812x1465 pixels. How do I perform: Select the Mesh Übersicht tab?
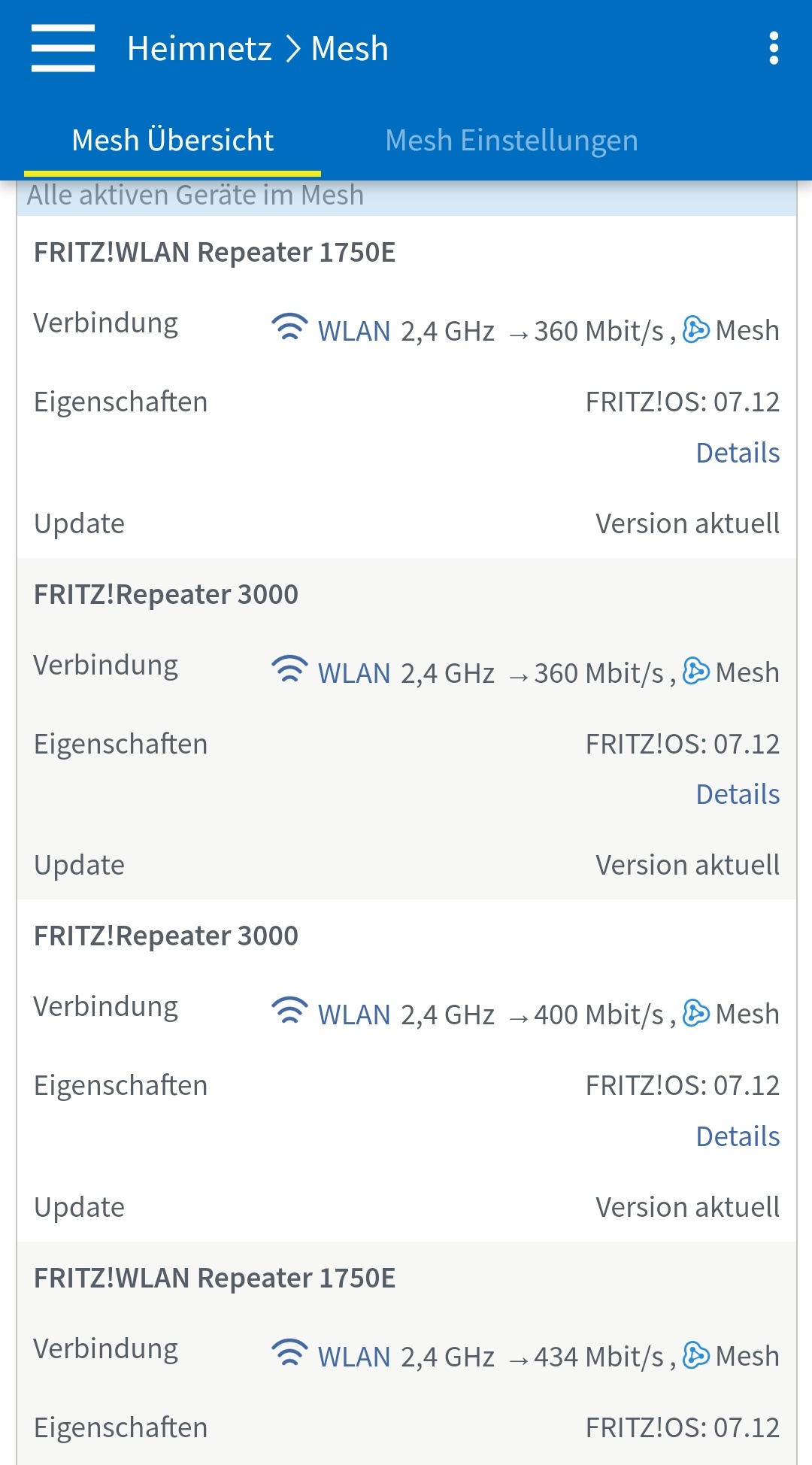coord(173,141)
